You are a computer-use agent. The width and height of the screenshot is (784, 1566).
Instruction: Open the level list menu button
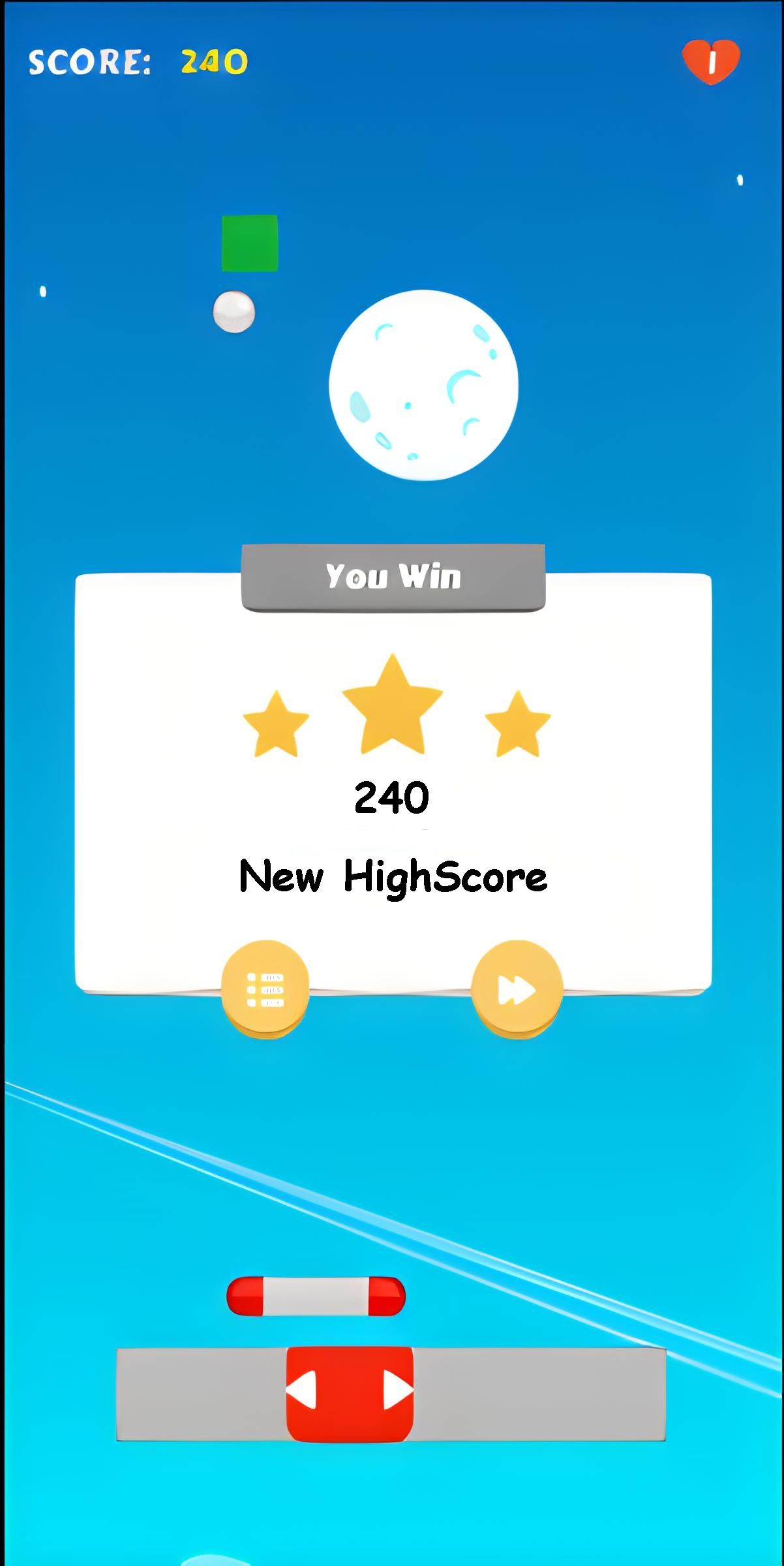point(265,989)
